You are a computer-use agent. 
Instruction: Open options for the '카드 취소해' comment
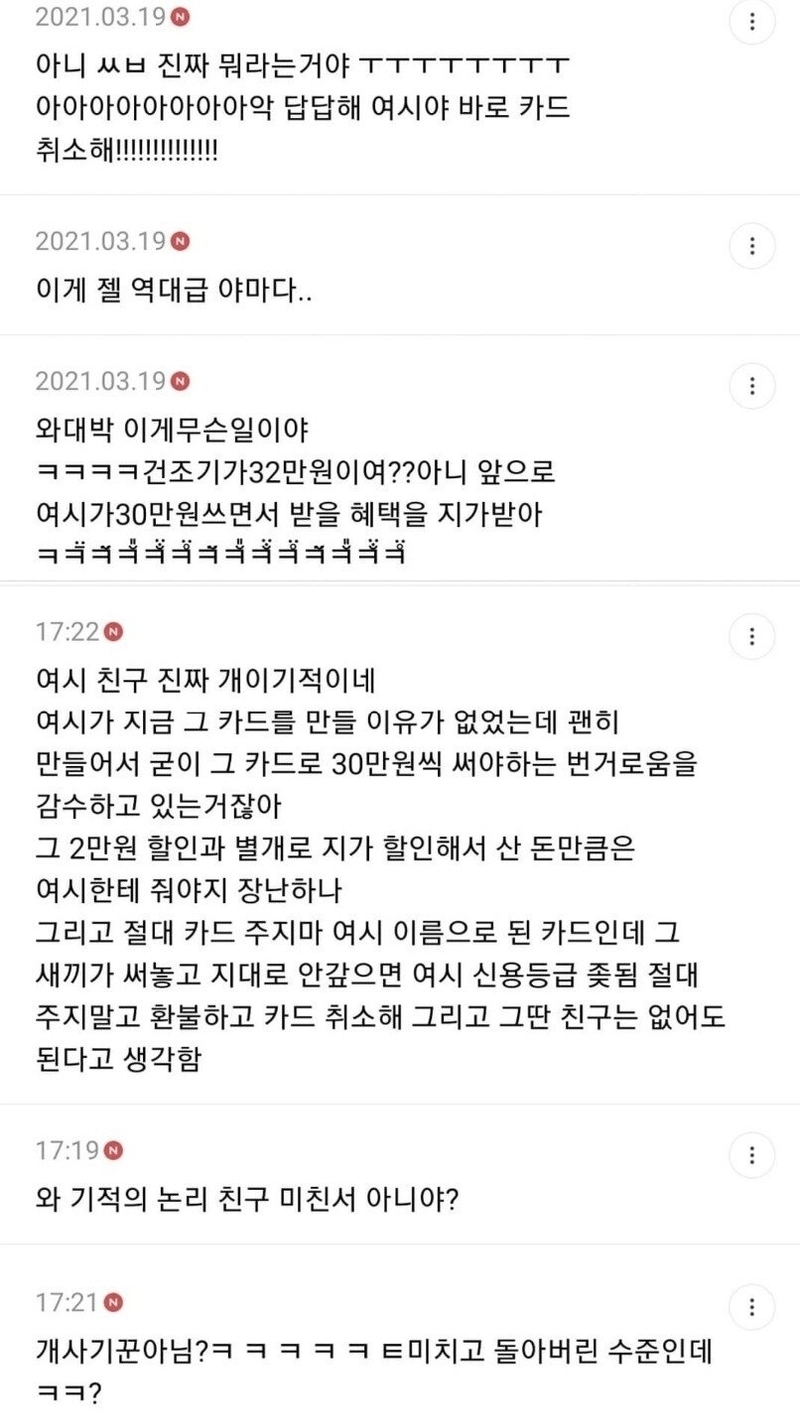tap(752, 24)
